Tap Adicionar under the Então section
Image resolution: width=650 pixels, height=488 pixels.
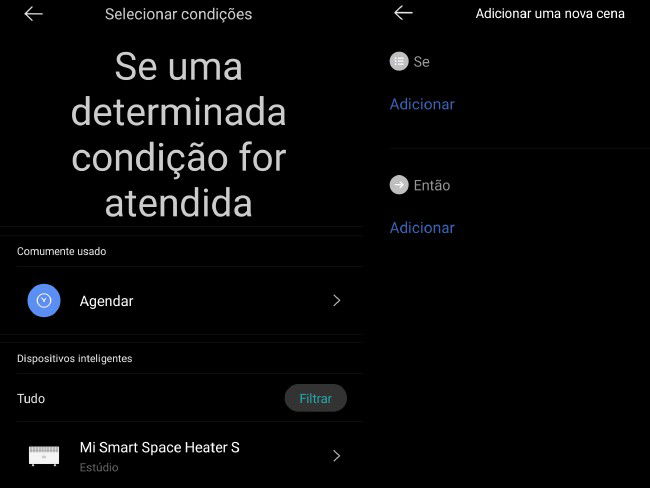coord(422,228)
